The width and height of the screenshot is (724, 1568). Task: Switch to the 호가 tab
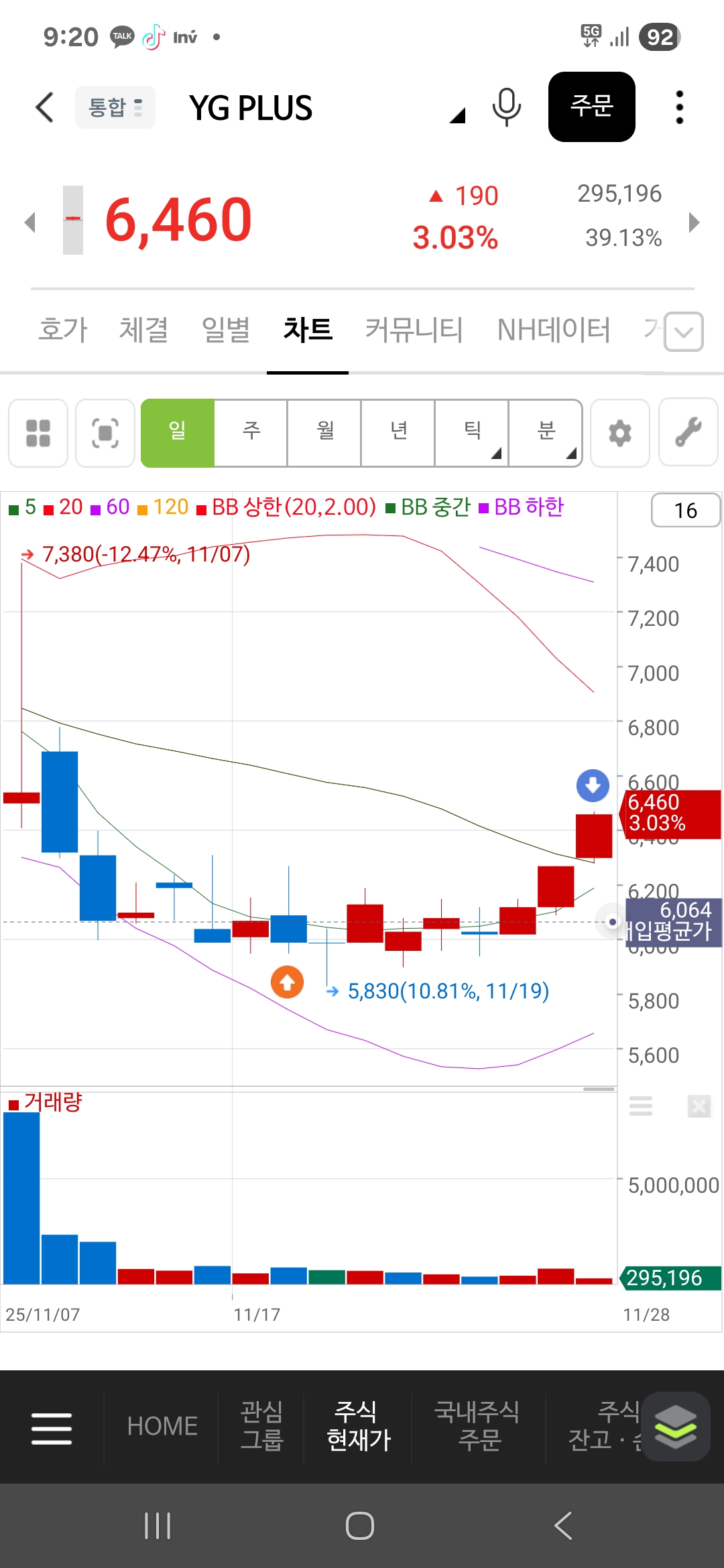(63, 330)
